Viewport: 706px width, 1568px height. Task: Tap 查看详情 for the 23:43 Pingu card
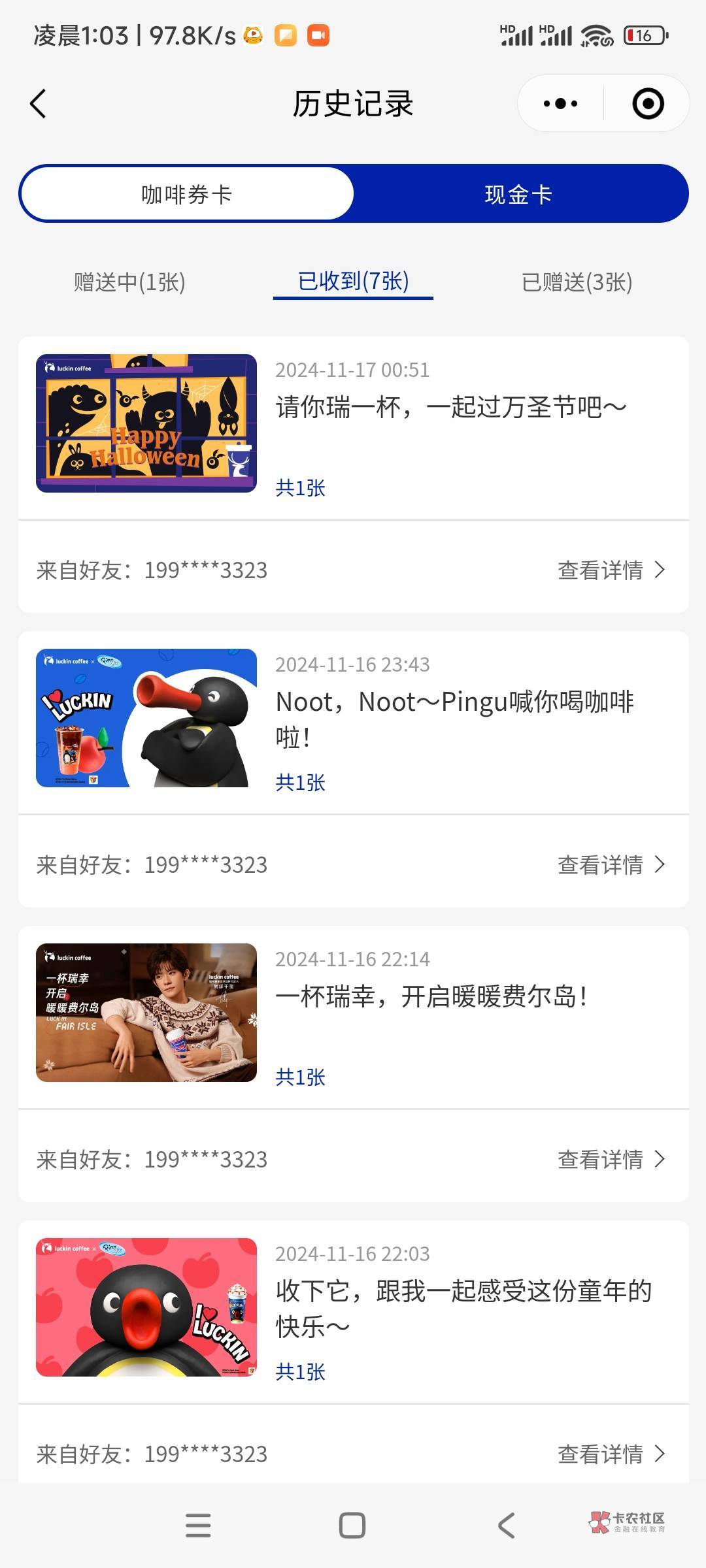pos(611,865)
